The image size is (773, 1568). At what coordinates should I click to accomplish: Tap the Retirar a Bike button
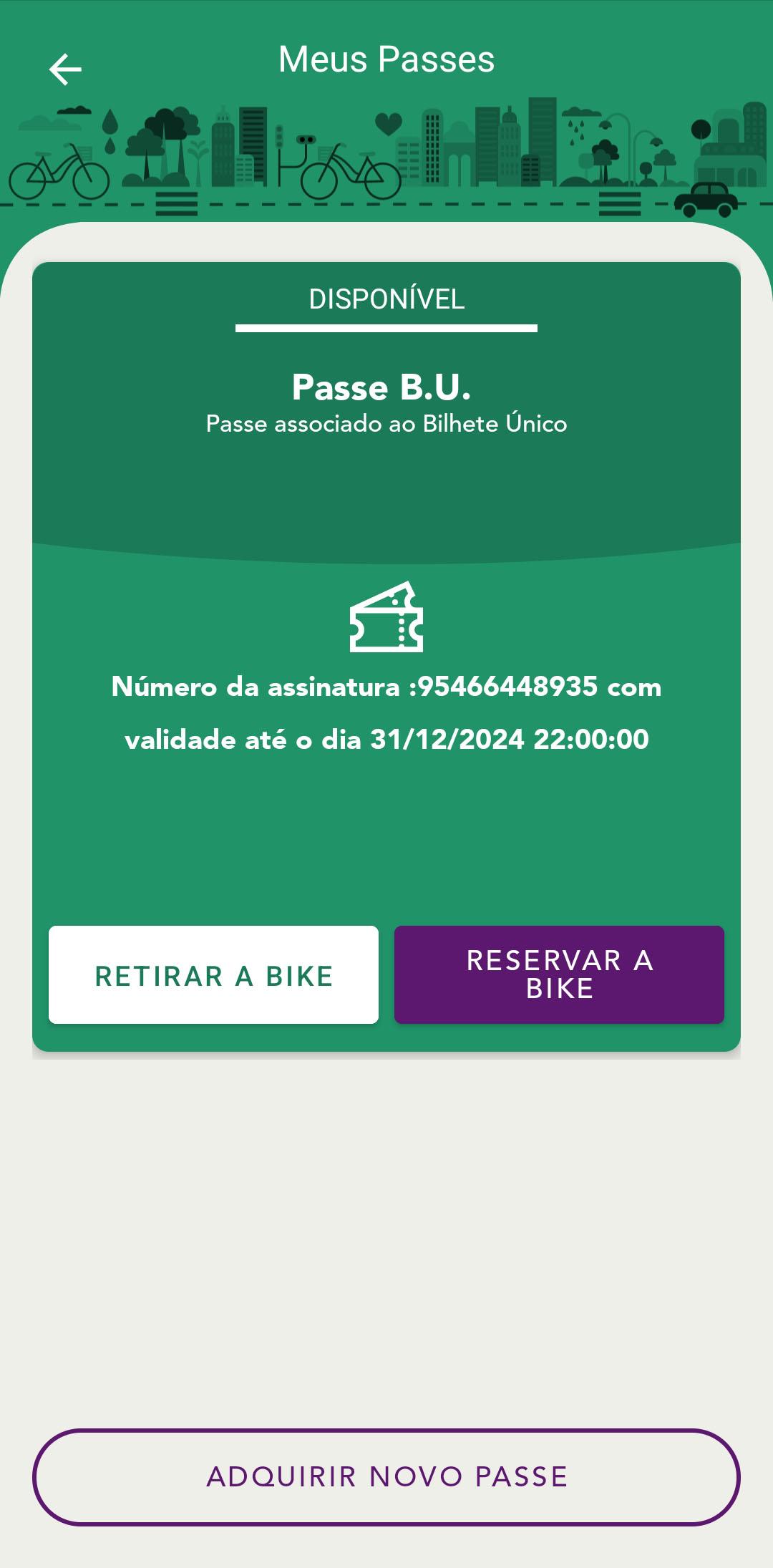click(x=213, y=974)
